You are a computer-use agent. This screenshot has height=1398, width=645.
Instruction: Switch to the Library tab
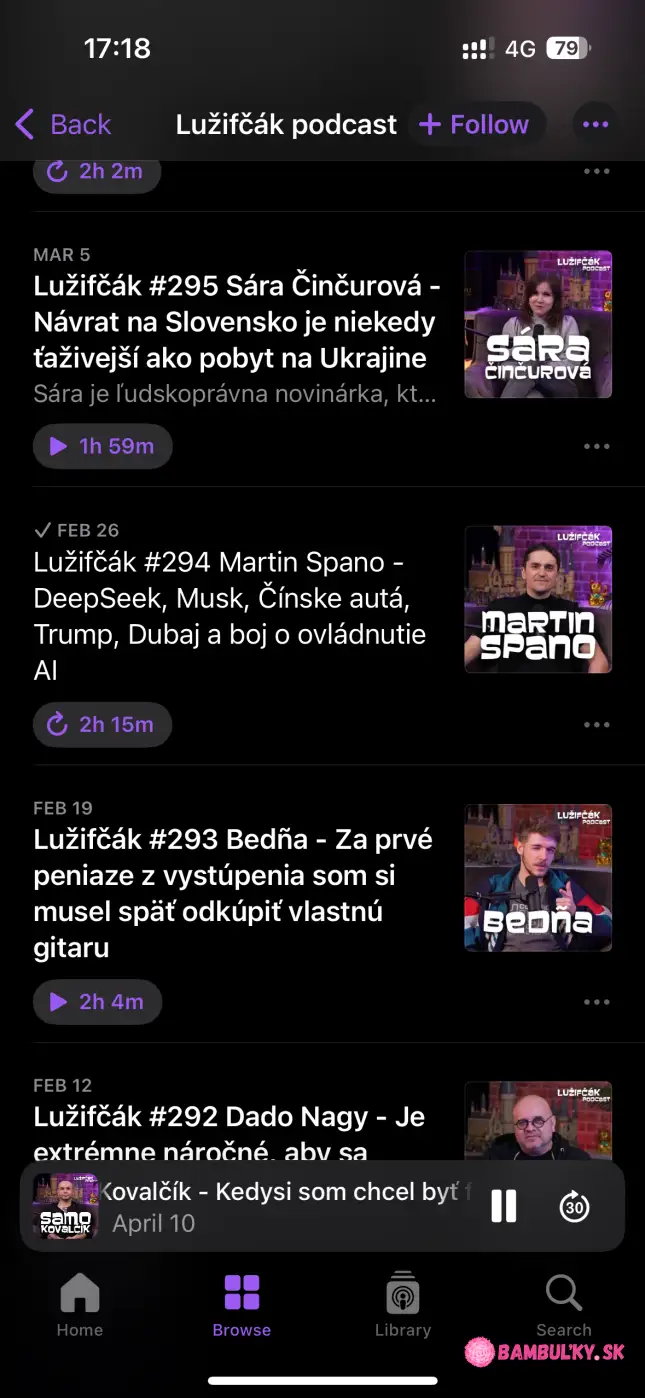pyautogui.click(x=402, y=1305)
